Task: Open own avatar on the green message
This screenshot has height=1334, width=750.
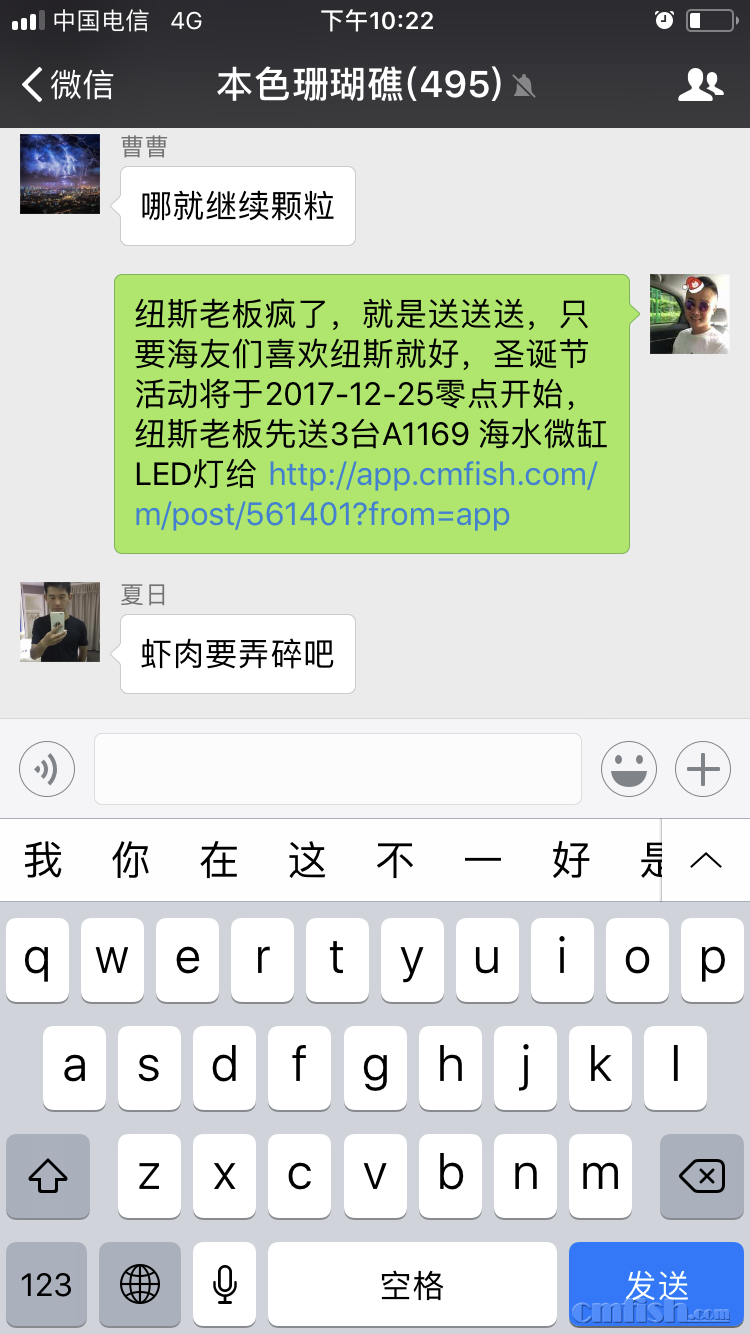Action: tap(690, 314)
